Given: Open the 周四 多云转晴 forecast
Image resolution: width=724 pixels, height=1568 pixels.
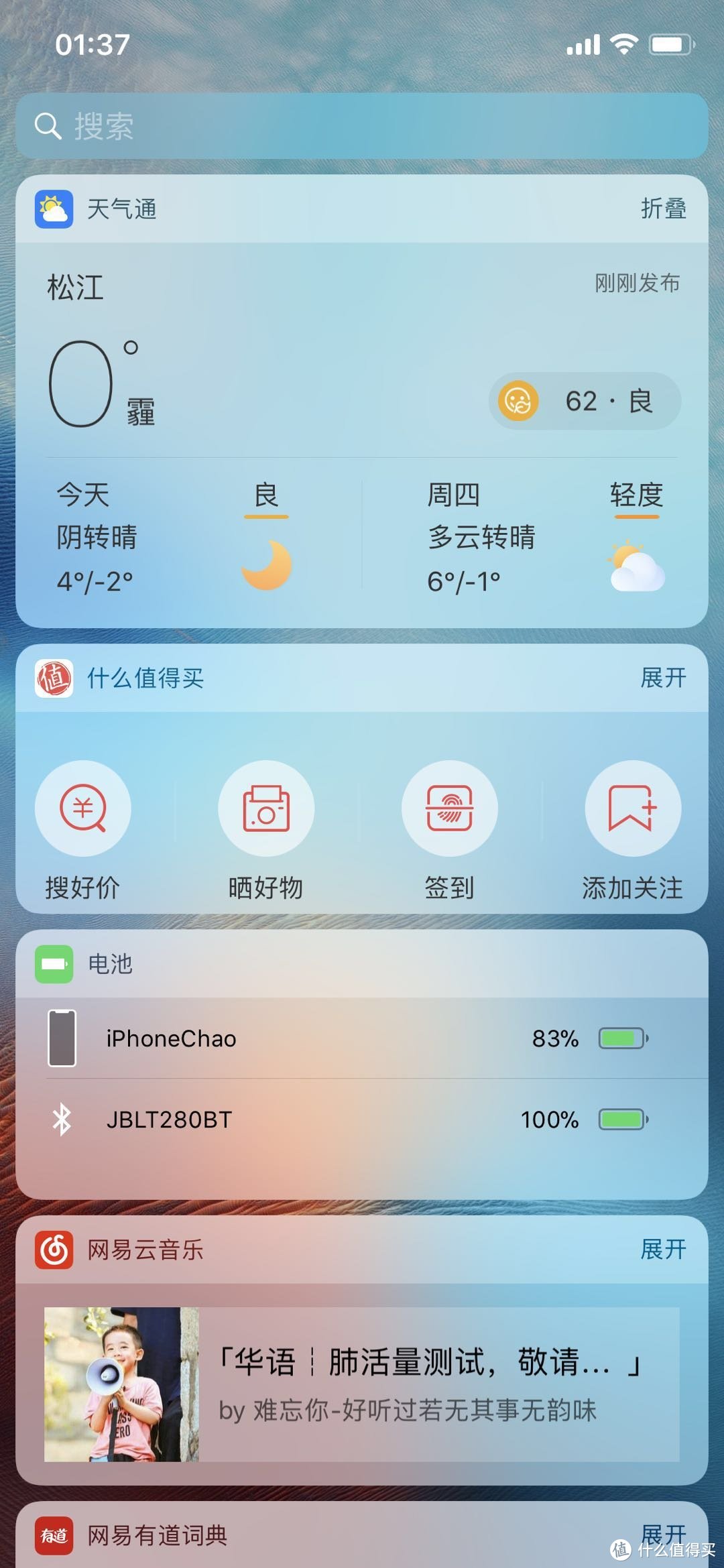Looking at the screenshot, I should [544, 538].
